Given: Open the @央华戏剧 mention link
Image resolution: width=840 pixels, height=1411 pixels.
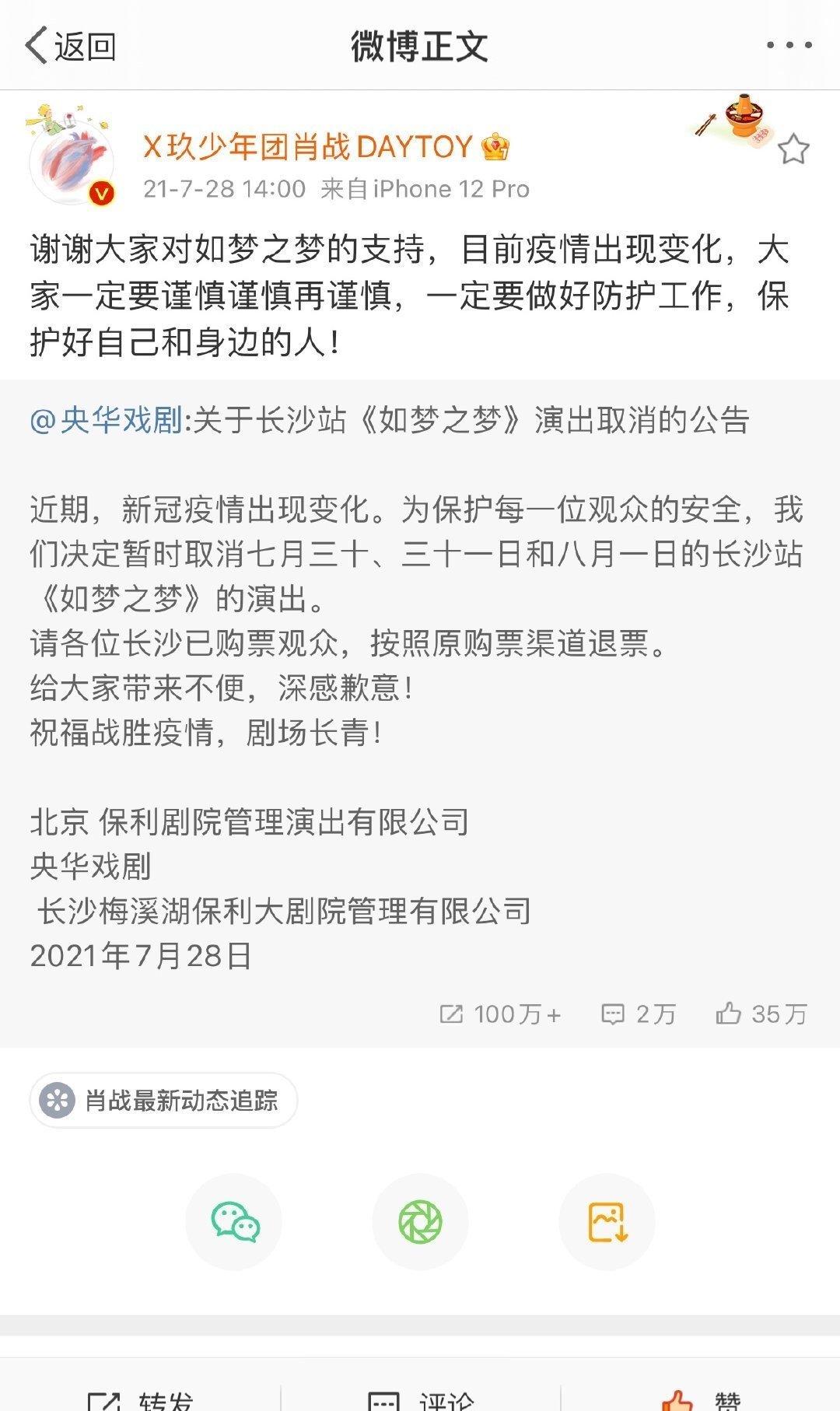Looking at the screenshot, I should coord(107,420).
